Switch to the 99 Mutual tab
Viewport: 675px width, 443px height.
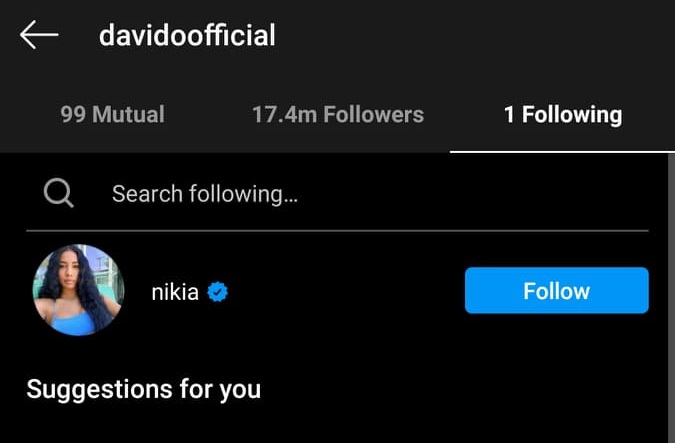click(112, 115)
